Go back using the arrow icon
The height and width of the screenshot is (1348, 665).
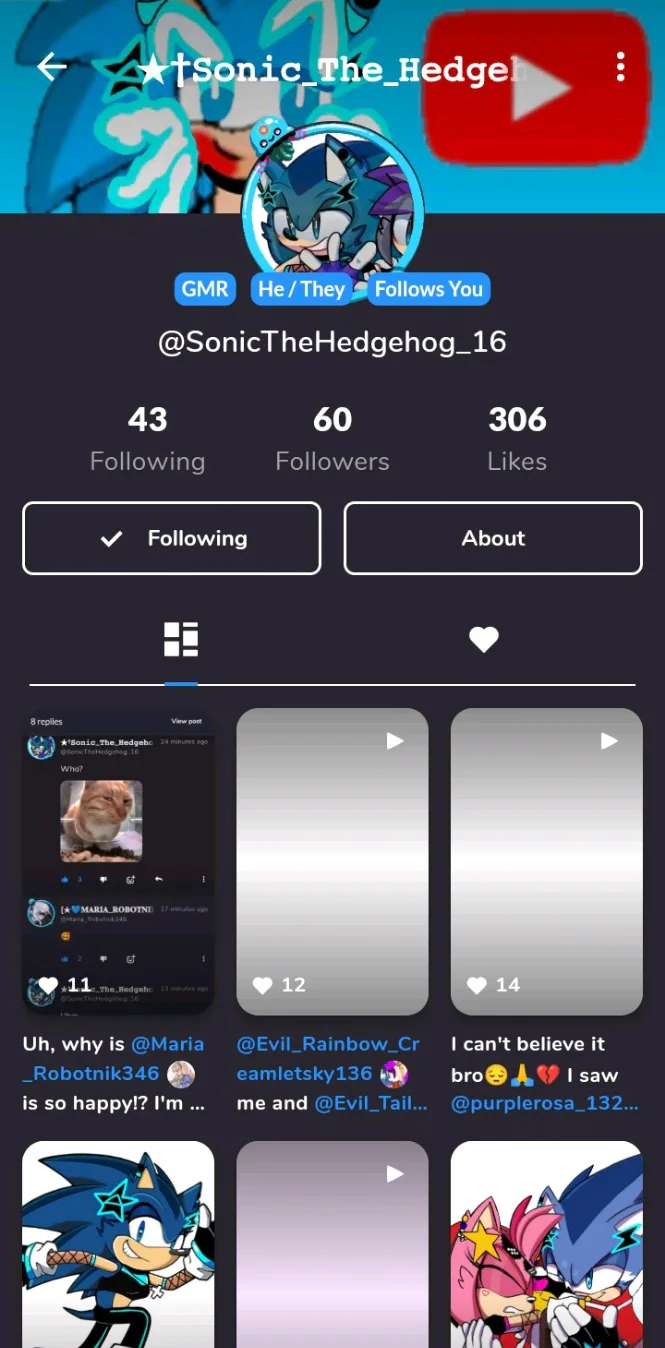coord(52,67)
